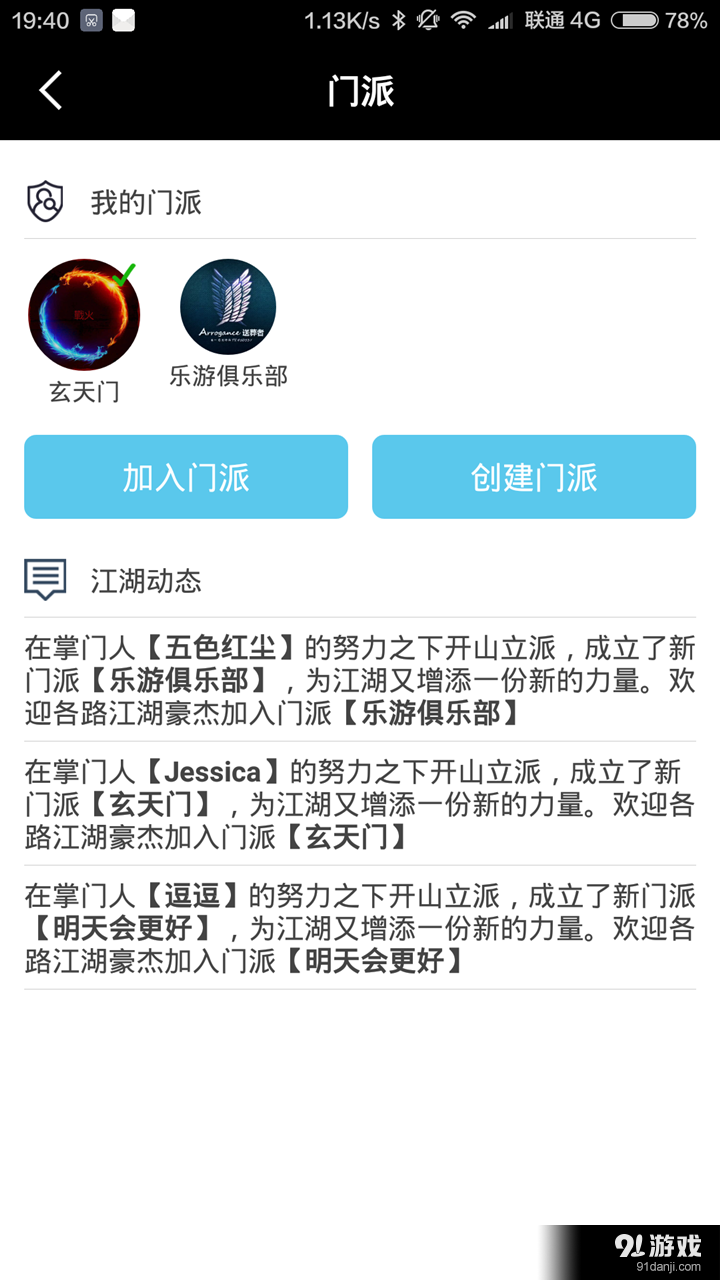The width and height of the screenshot is (720, 1280).
Task: Click the 江湖动态 speech bubble icon
Action: point(44,578)
